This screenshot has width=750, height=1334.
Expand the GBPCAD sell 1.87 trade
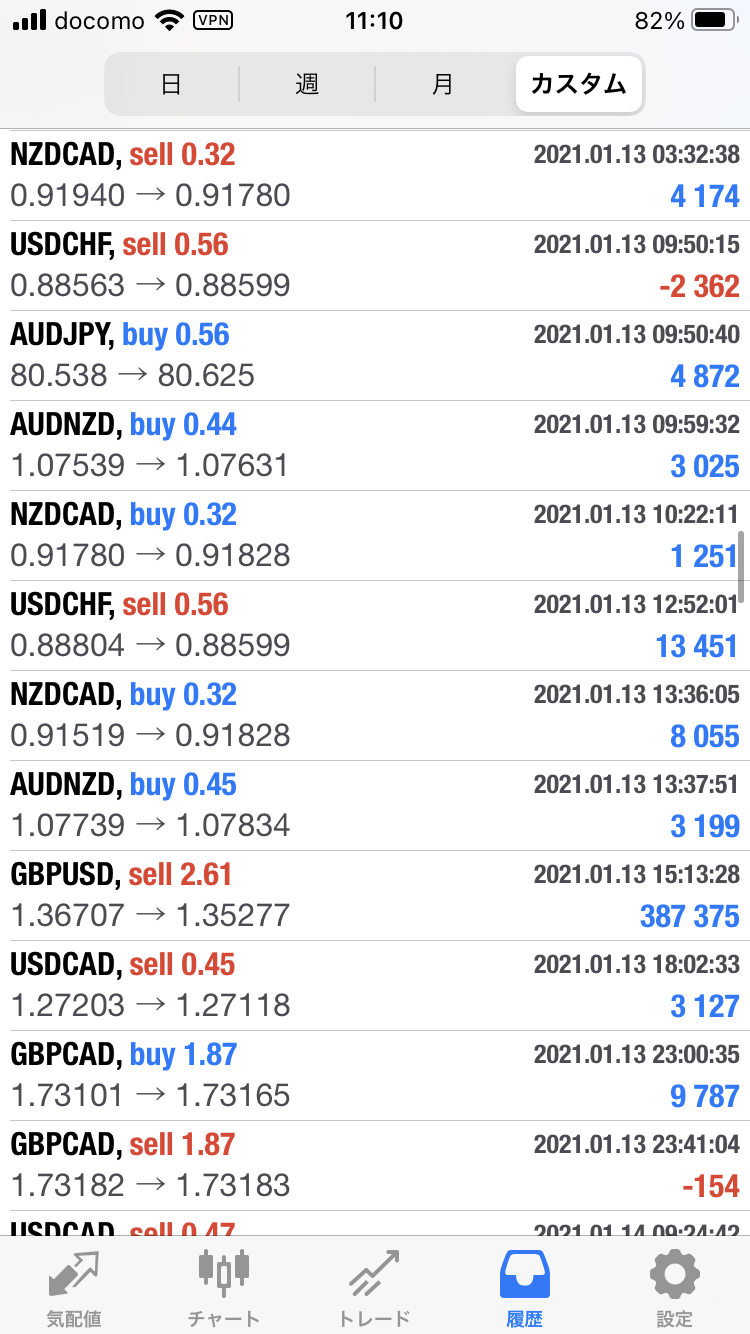pos(375,1165)
